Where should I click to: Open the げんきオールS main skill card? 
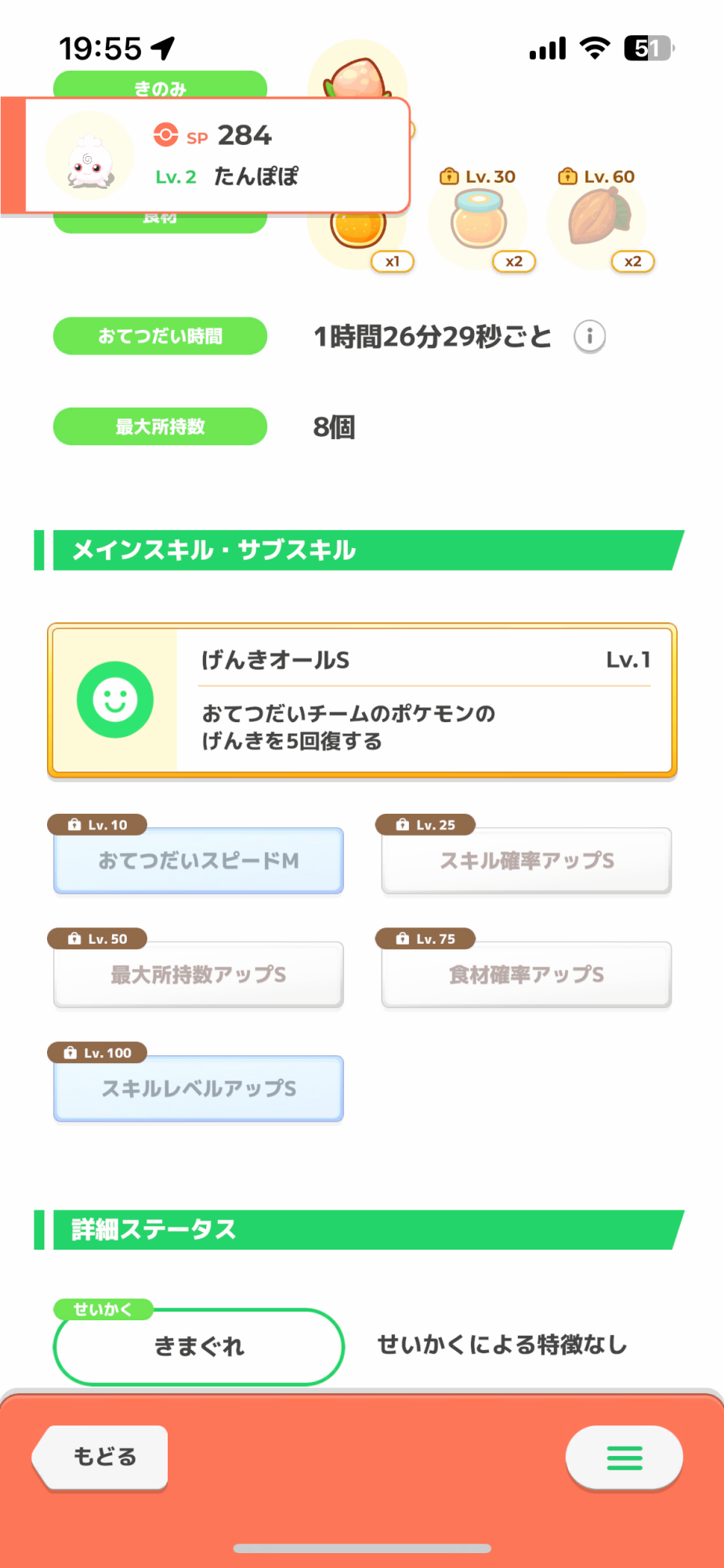[362, 700]
